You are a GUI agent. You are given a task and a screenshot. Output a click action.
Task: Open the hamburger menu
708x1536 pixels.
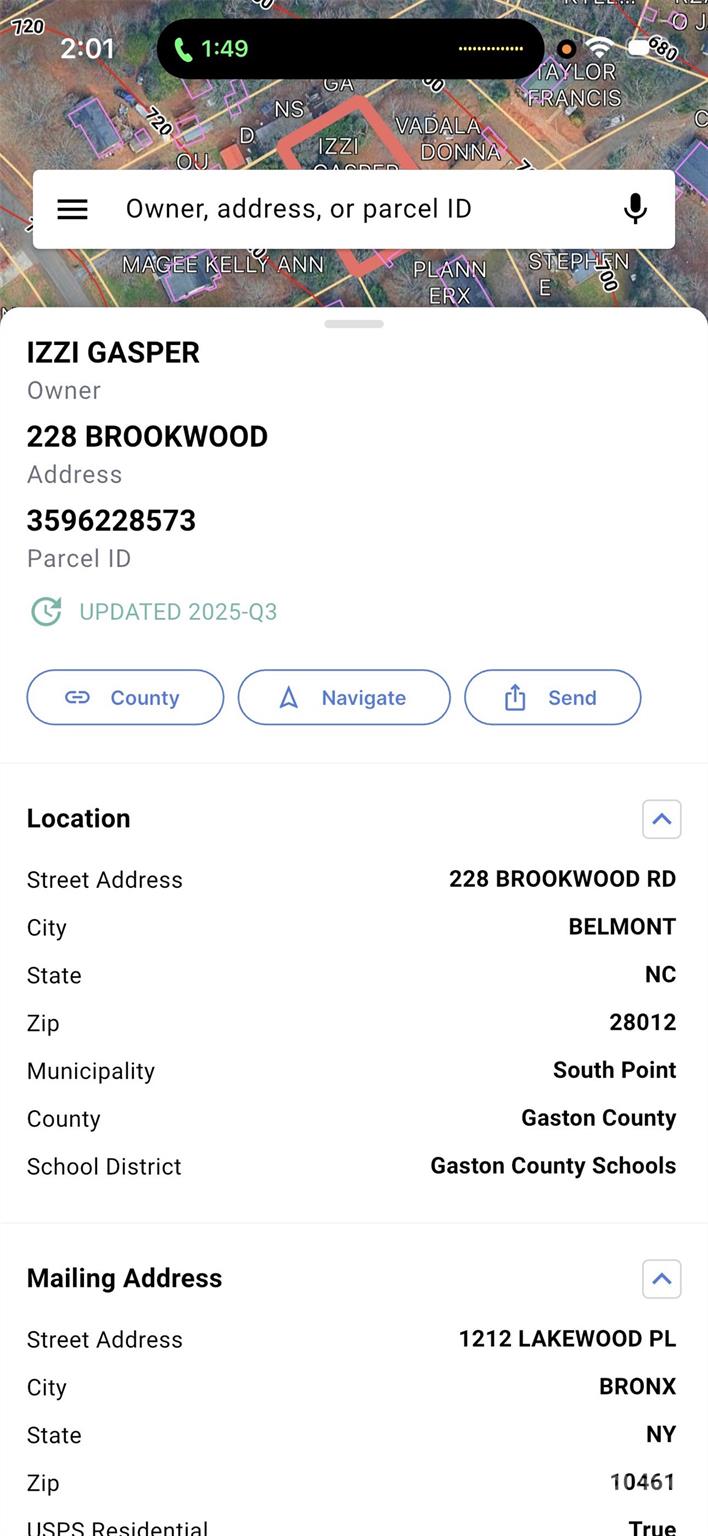pos(72,209)
